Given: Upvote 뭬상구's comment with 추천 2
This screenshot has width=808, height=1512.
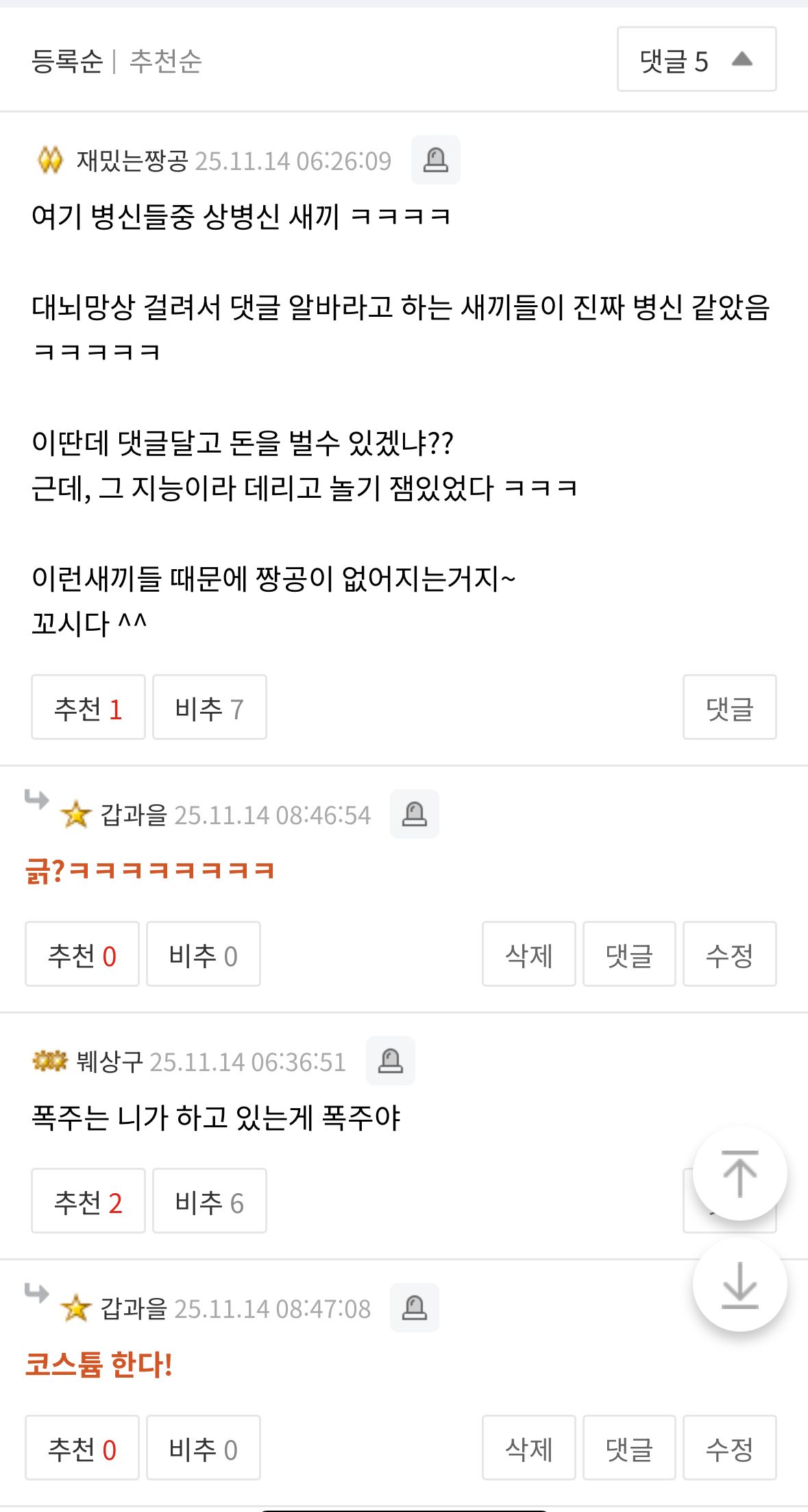Looking at the screenshot, I should [88, 1201].
